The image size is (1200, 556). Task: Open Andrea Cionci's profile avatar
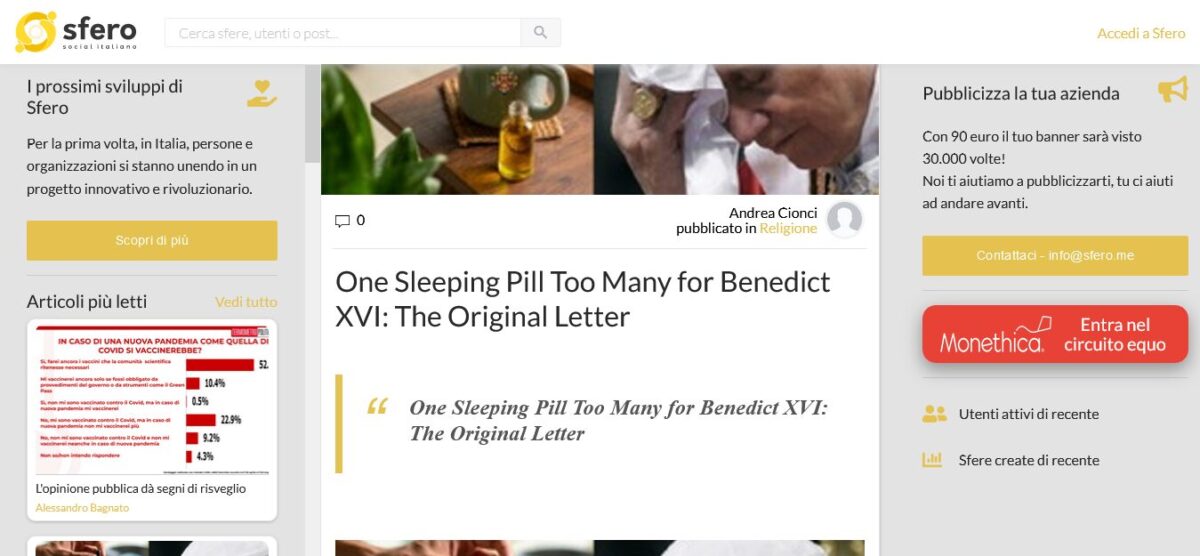tap(844, 220)
